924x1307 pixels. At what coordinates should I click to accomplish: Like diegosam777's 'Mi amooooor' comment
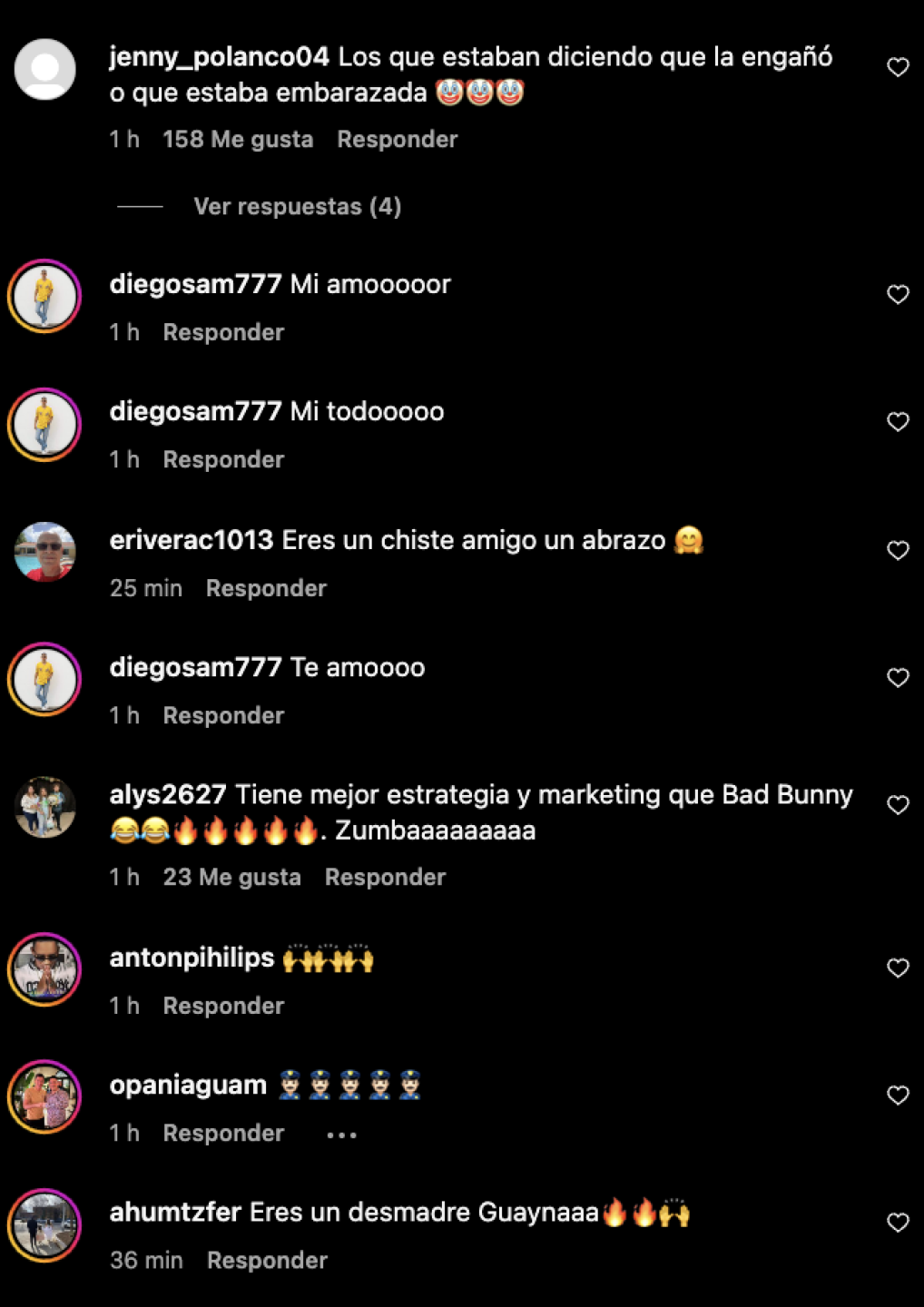point(898,295)
